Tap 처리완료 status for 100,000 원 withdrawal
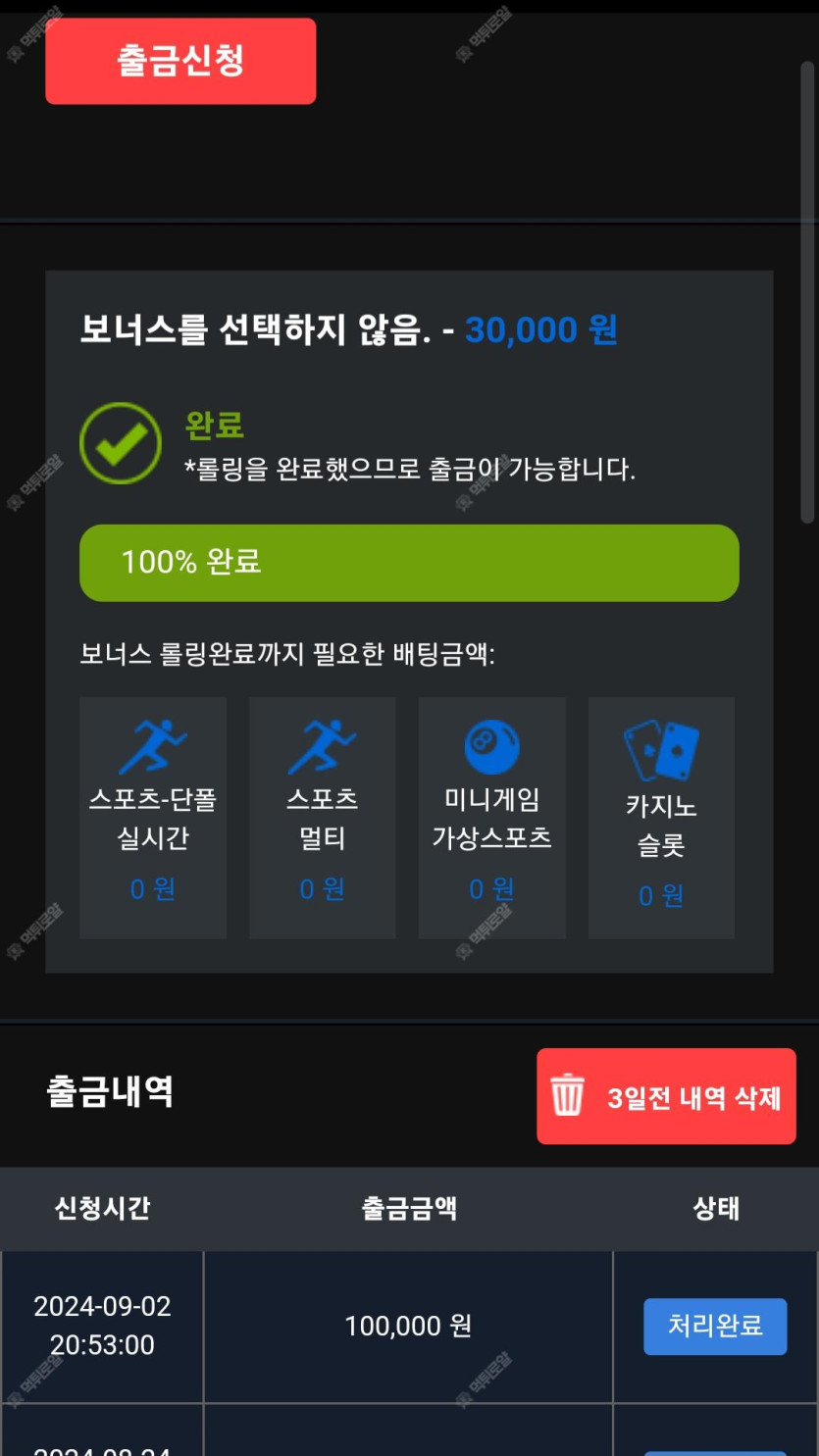The height and width of the screenshot is (1456, 819). (x=714, y=1326)
